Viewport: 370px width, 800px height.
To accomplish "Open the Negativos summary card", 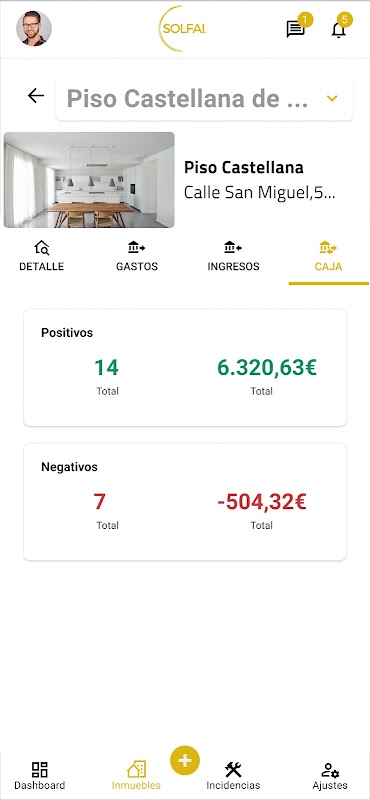I will click(185, 502).
